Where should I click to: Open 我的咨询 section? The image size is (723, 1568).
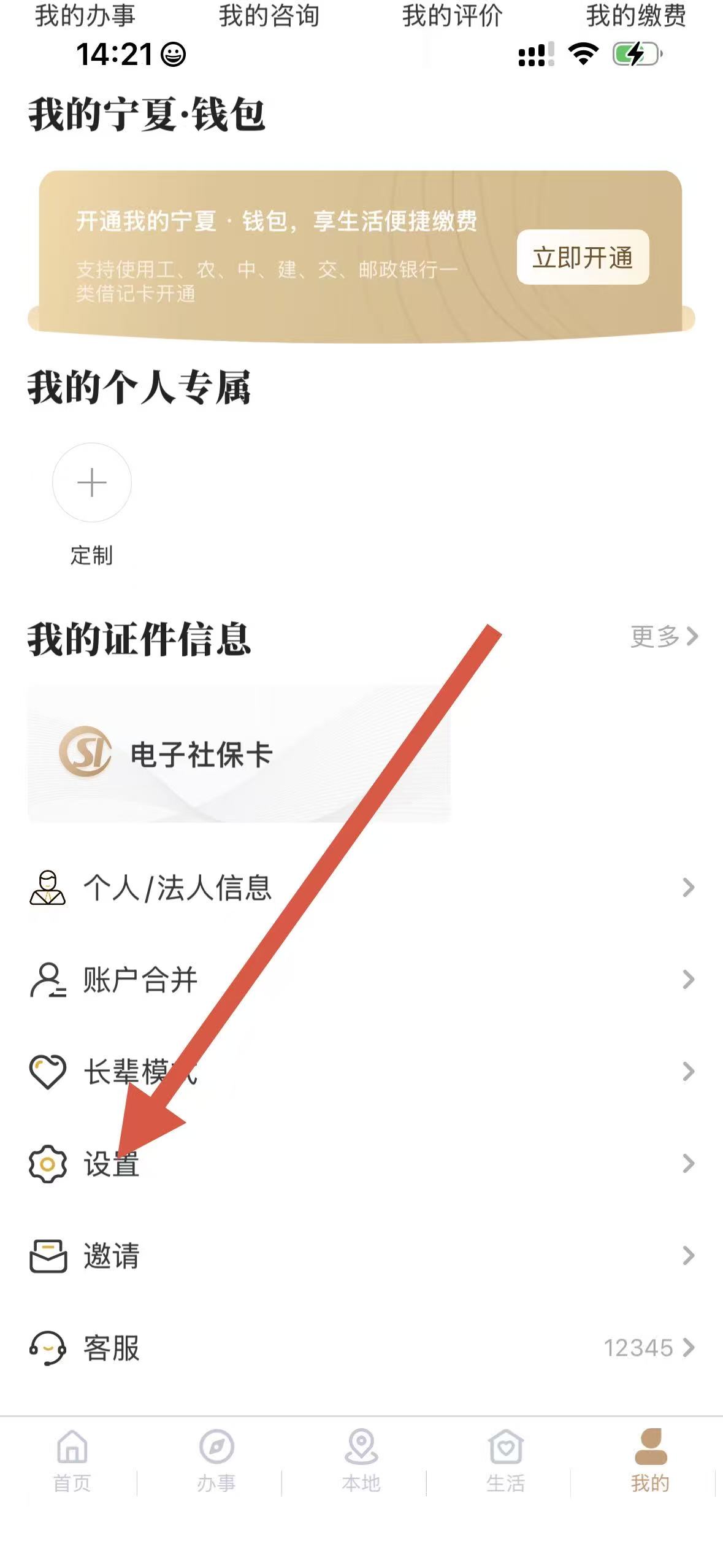tap(269, 15)
